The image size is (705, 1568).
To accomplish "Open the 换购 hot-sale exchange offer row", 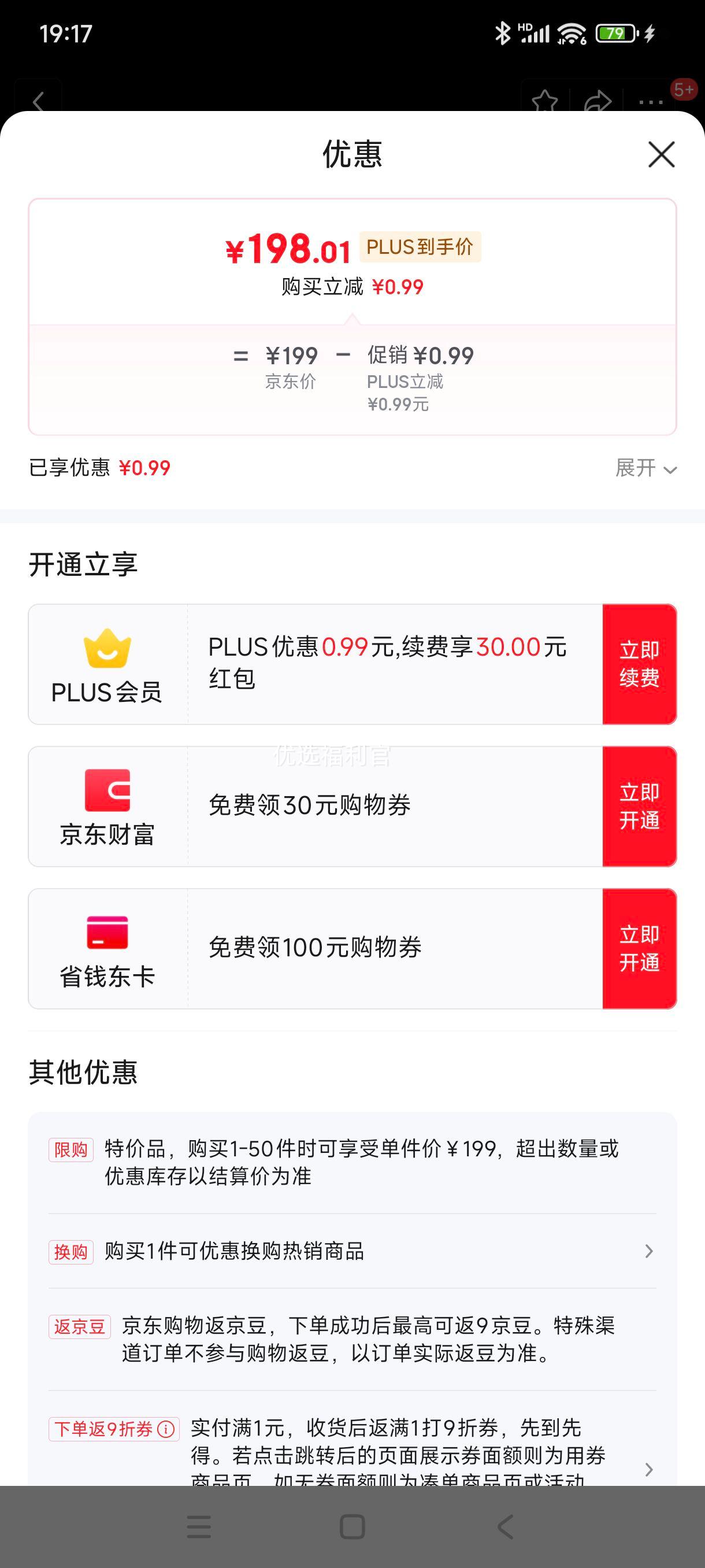I will [x=352, y=1252].
